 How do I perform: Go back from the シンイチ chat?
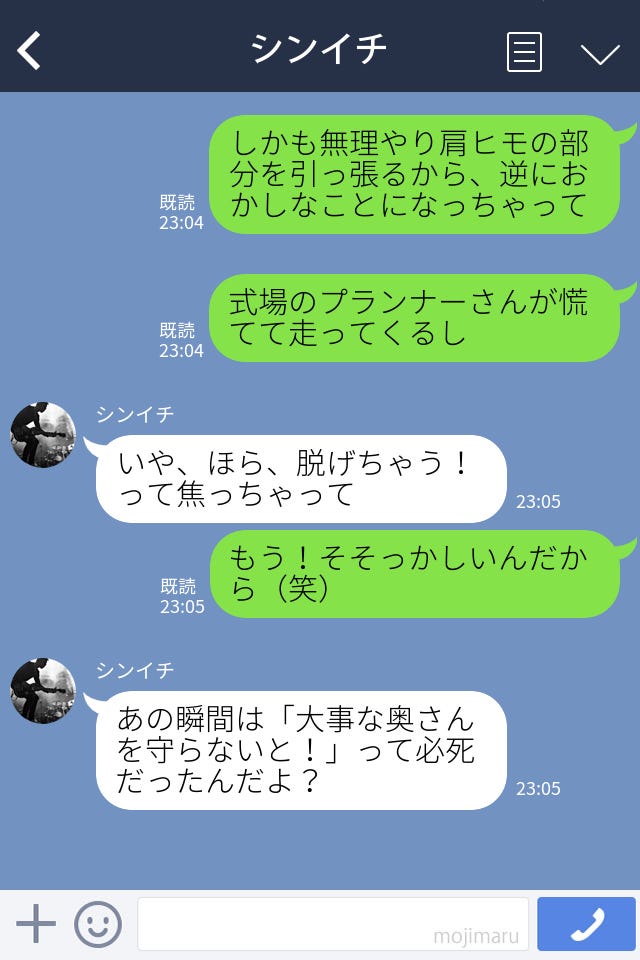pos(30,50)
